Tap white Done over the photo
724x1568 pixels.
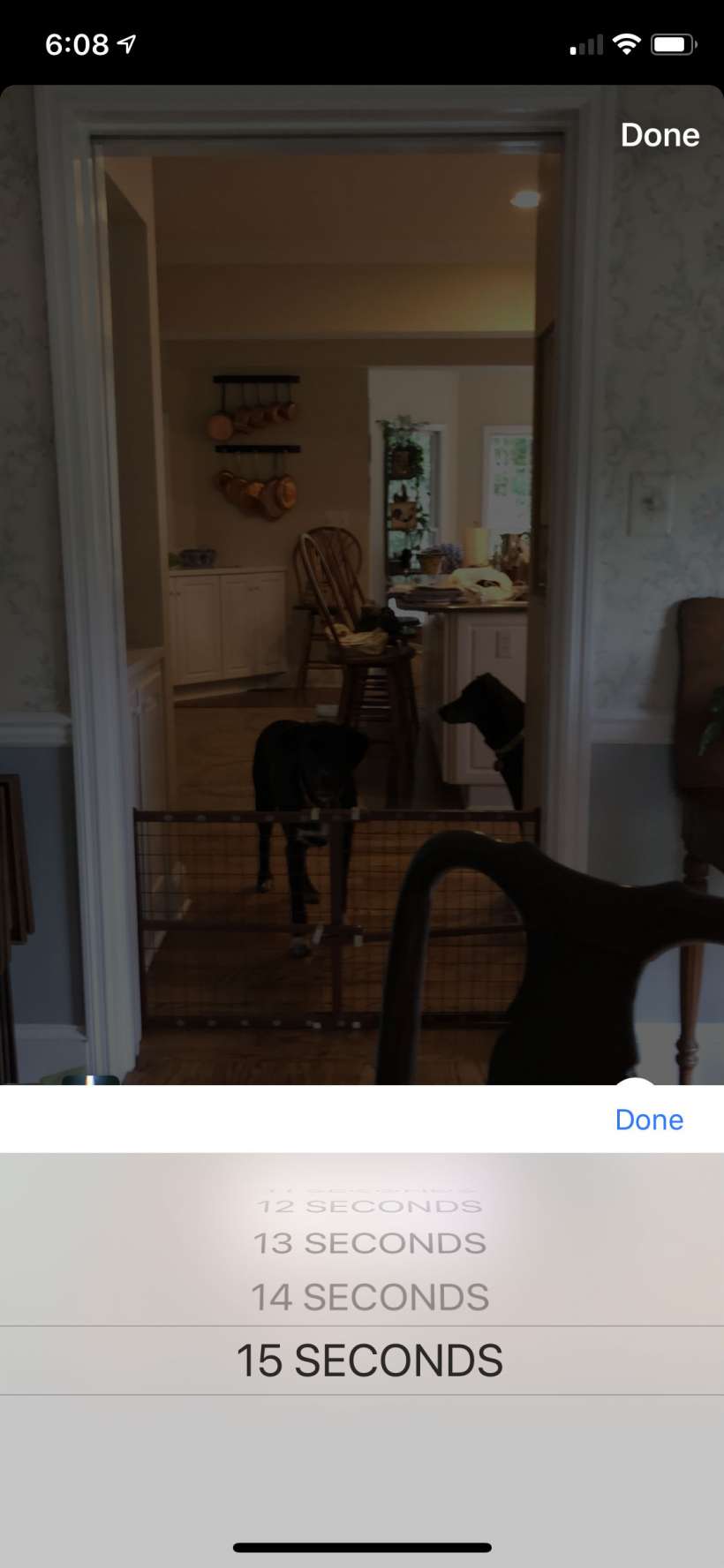click(660, 135)
